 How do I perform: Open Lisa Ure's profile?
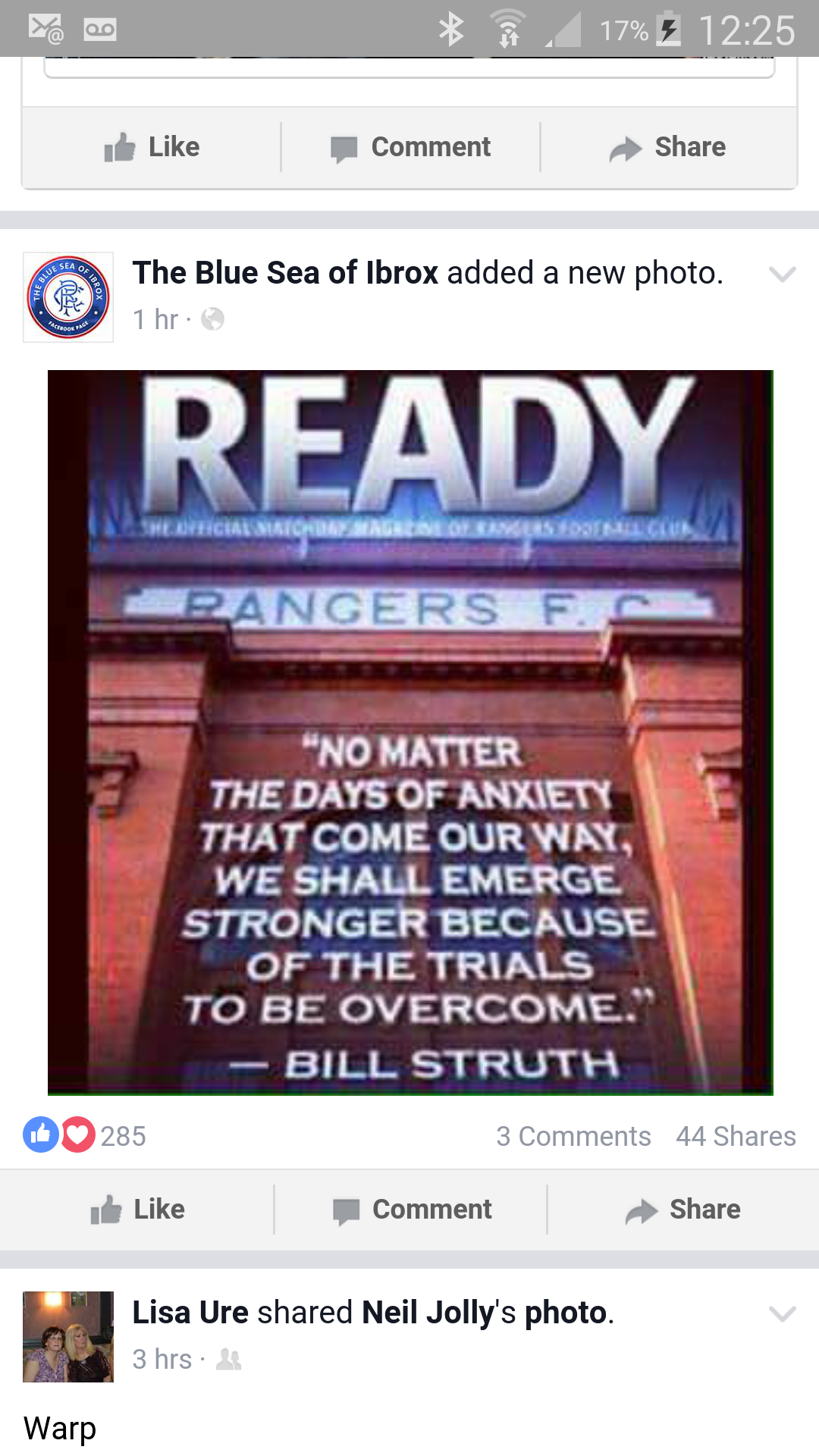pyautogui.click(x=190, y=1313)
